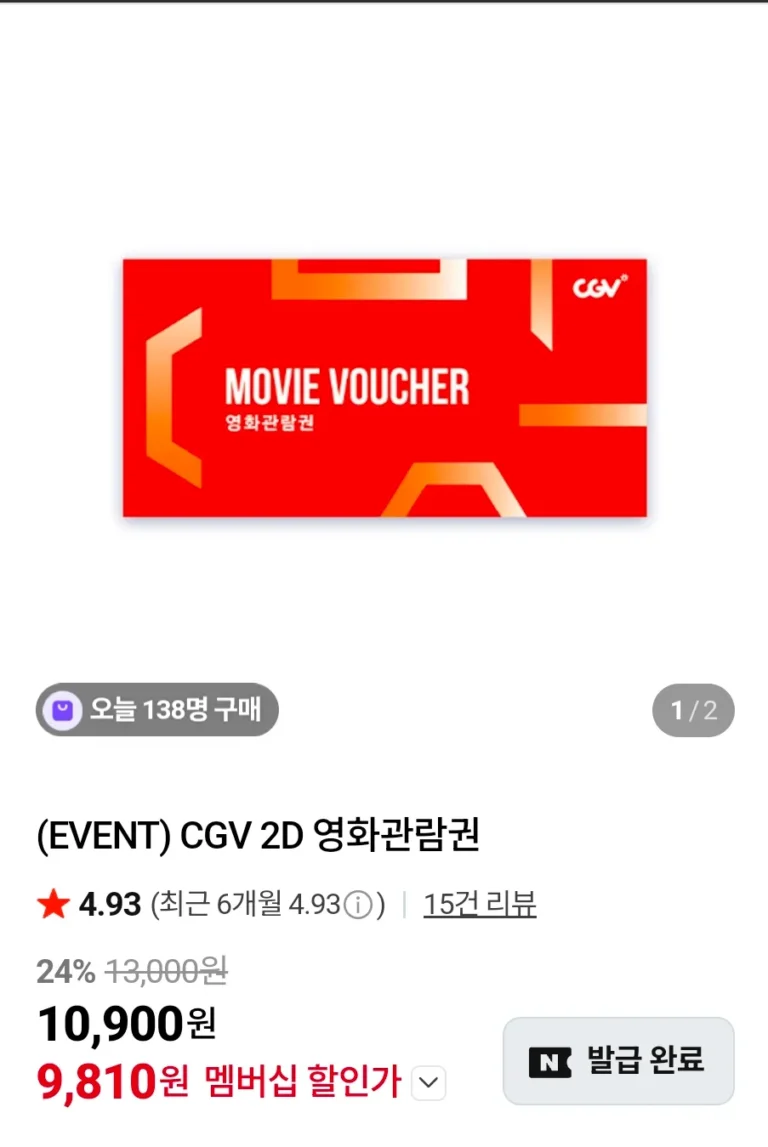This screenshot has width=768, height=1147.
Task: Tap the rating info icon next to 4.93
Action: [x=358, y=906]
